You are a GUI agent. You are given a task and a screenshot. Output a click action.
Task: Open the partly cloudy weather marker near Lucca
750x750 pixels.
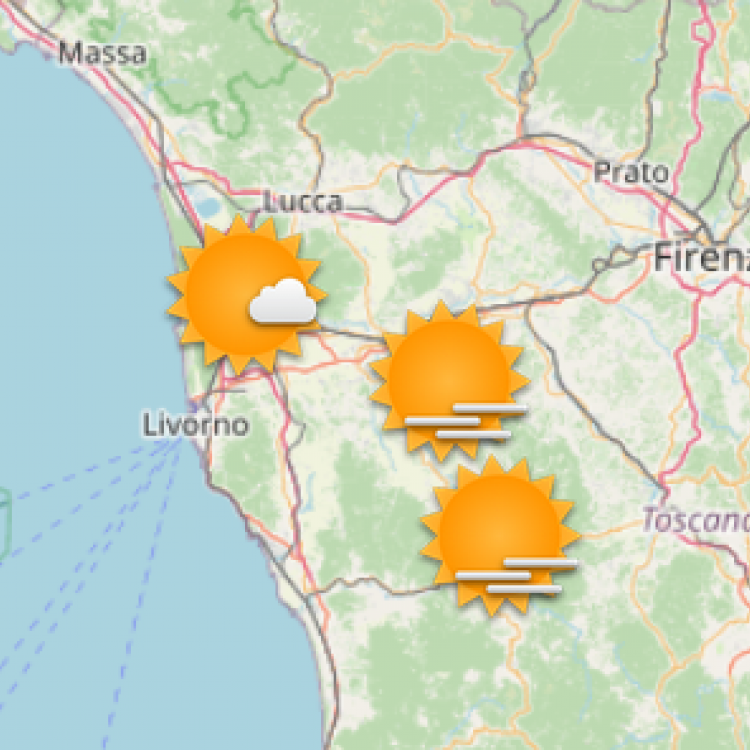click(x=244, y=291)
